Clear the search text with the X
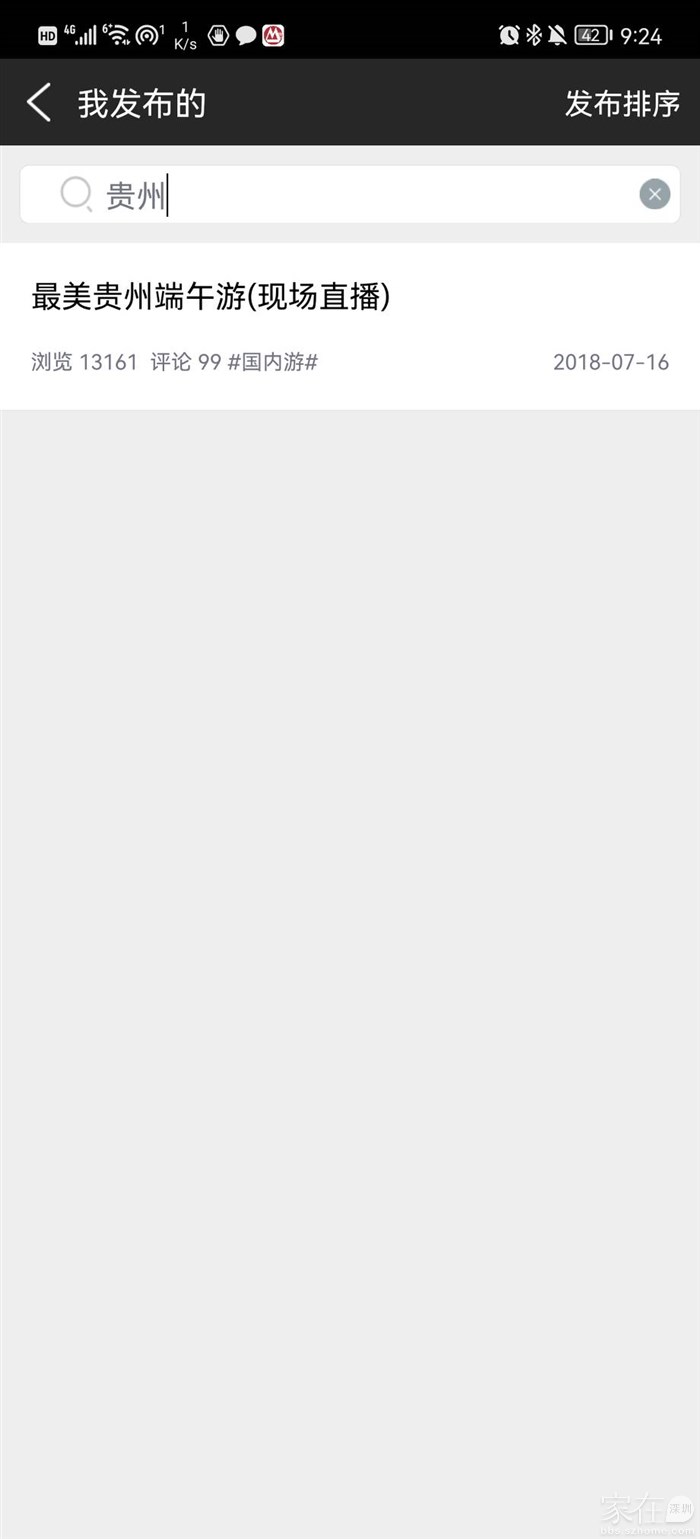 [x=654, y=194]
